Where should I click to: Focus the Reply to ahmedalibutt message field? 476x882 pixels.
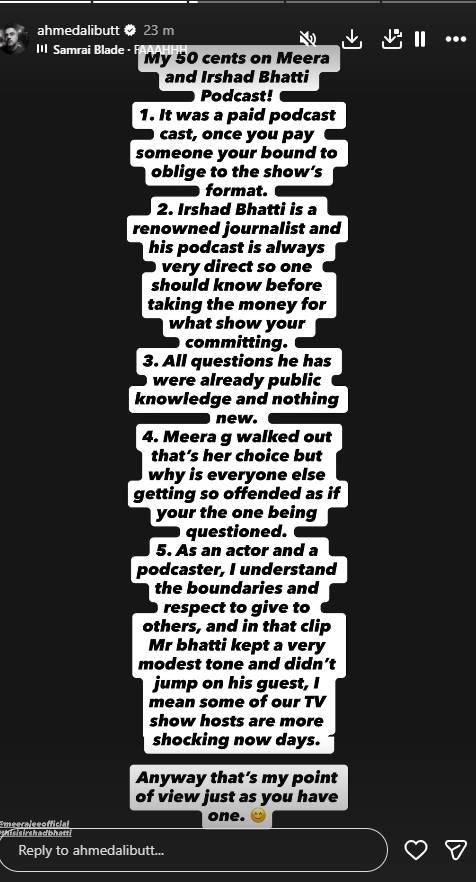pos(194,849)
